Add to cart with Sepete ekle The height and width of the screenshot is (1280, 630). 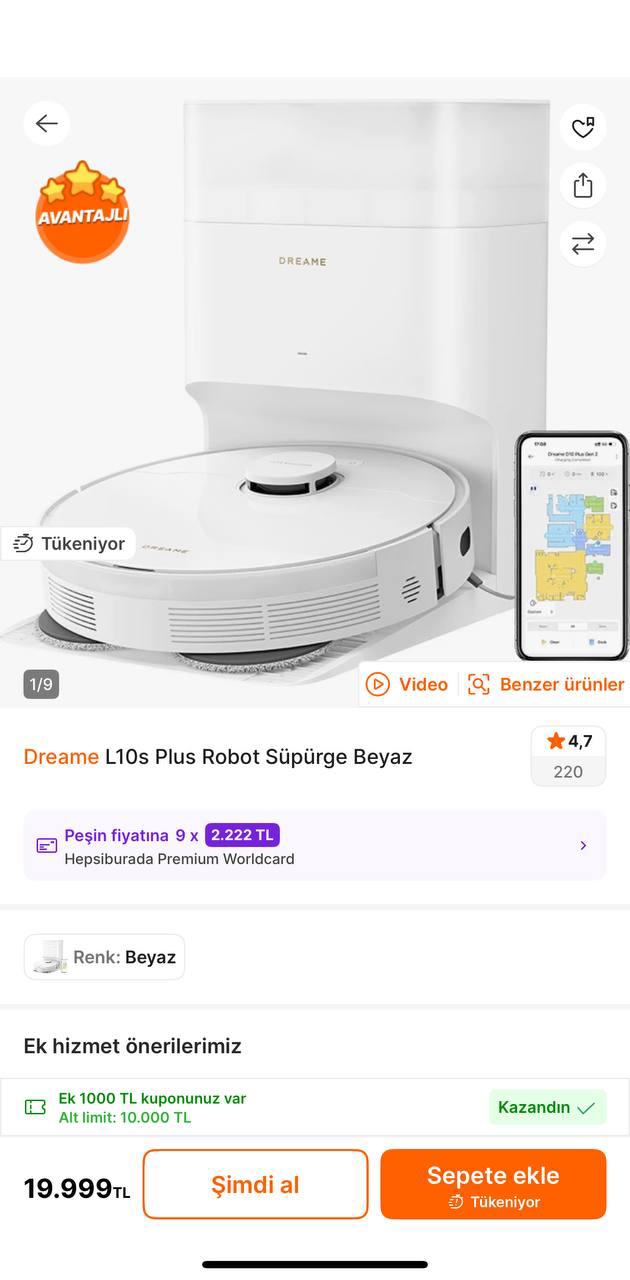tap(493, 1185)
